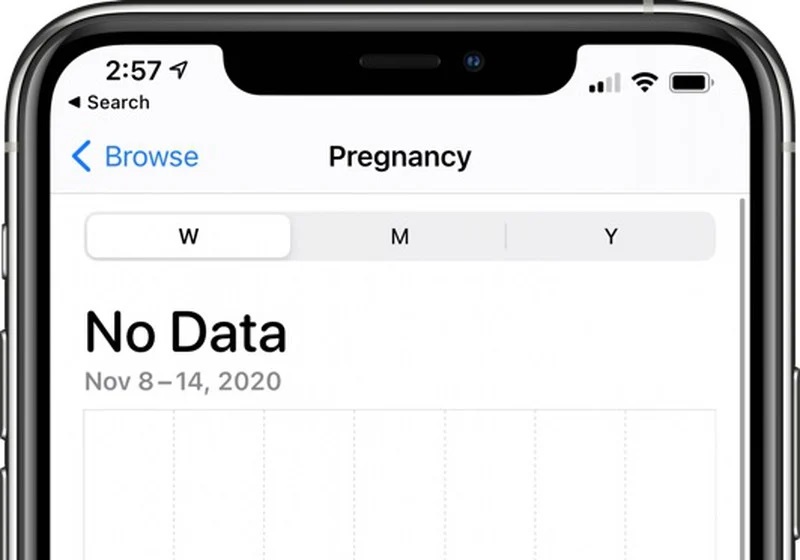Select the W weekly view
This screenshot has width=800, height=560.
(x=189, y=237)
